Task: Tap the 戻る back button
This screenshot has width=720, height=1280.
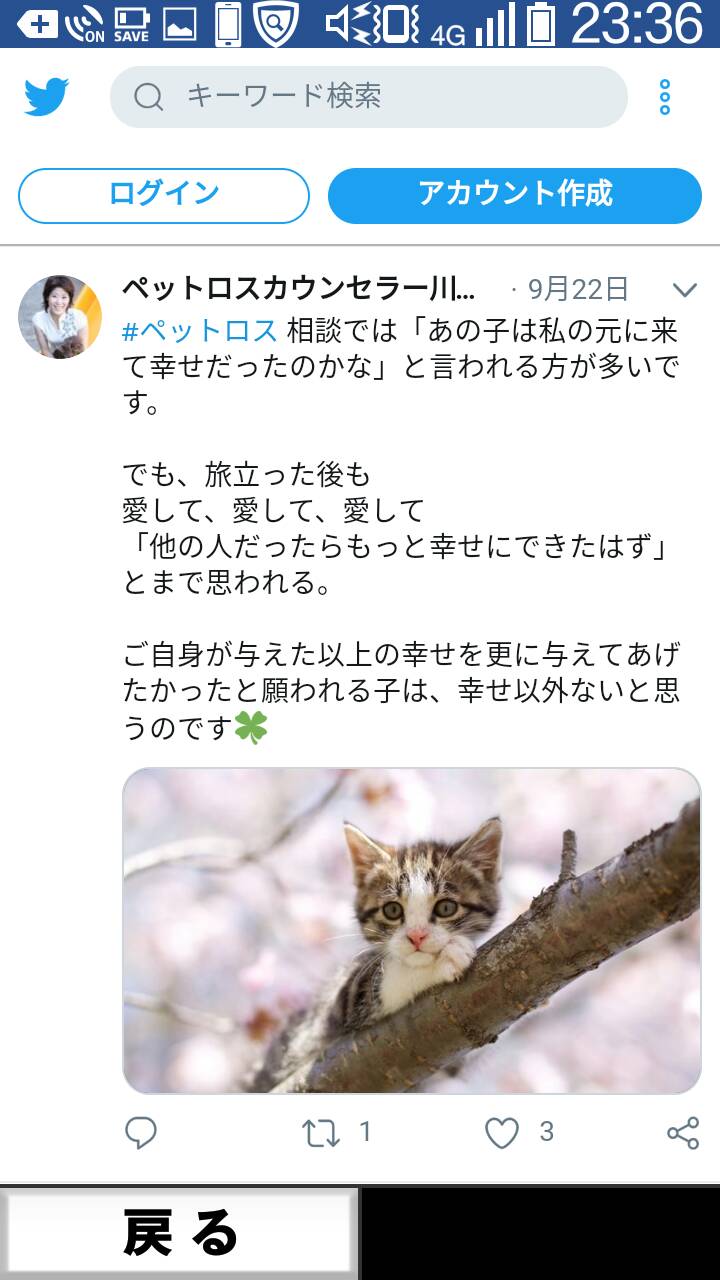Action: 180,1233
